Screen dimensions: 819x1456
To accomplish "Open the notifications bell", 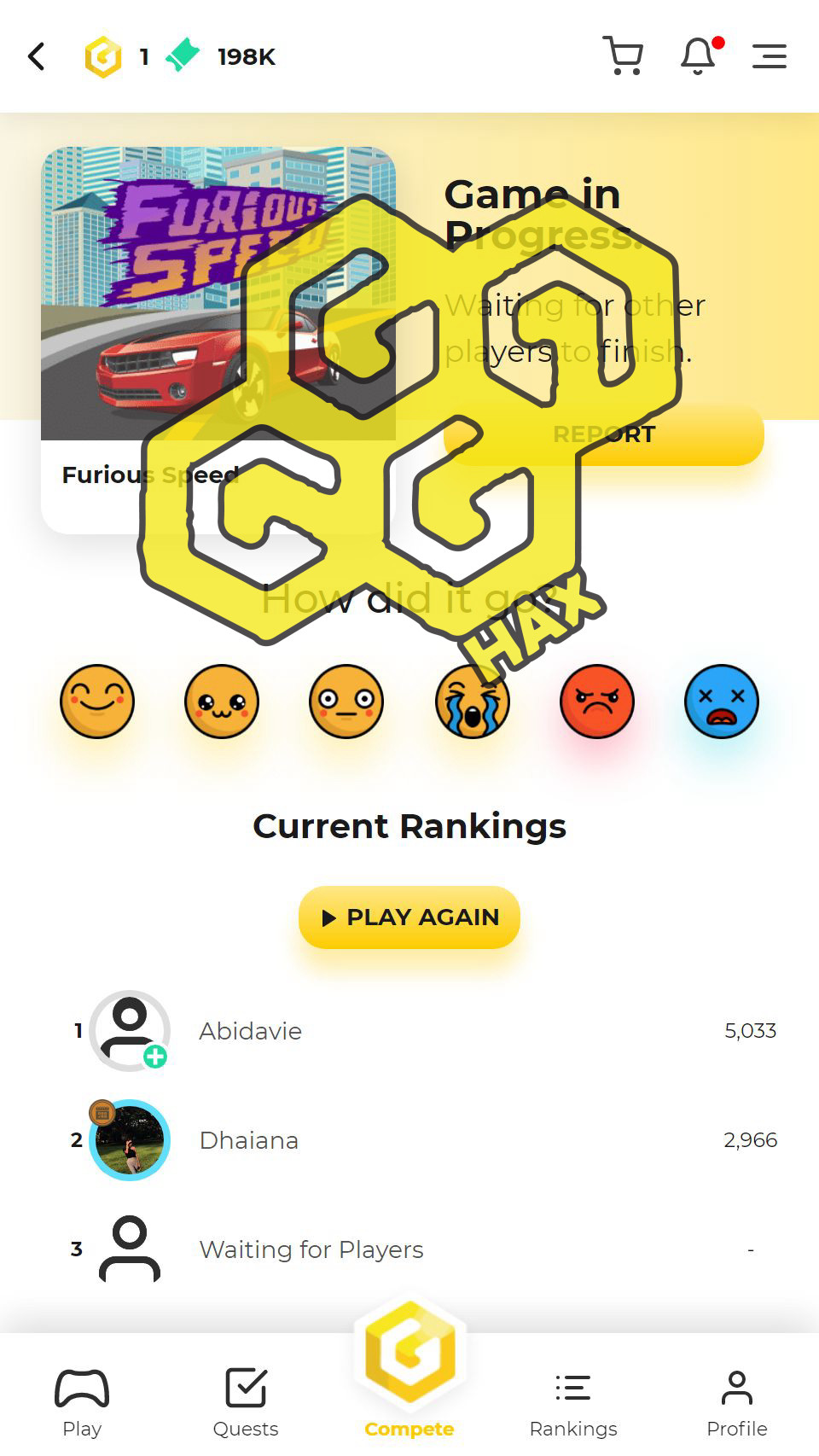I will click(x=698, y=56).
